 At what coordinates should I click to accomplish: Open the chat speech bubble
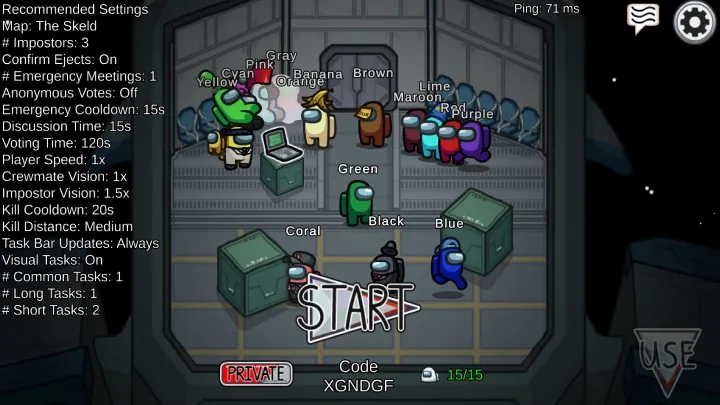tap(643, 18)
